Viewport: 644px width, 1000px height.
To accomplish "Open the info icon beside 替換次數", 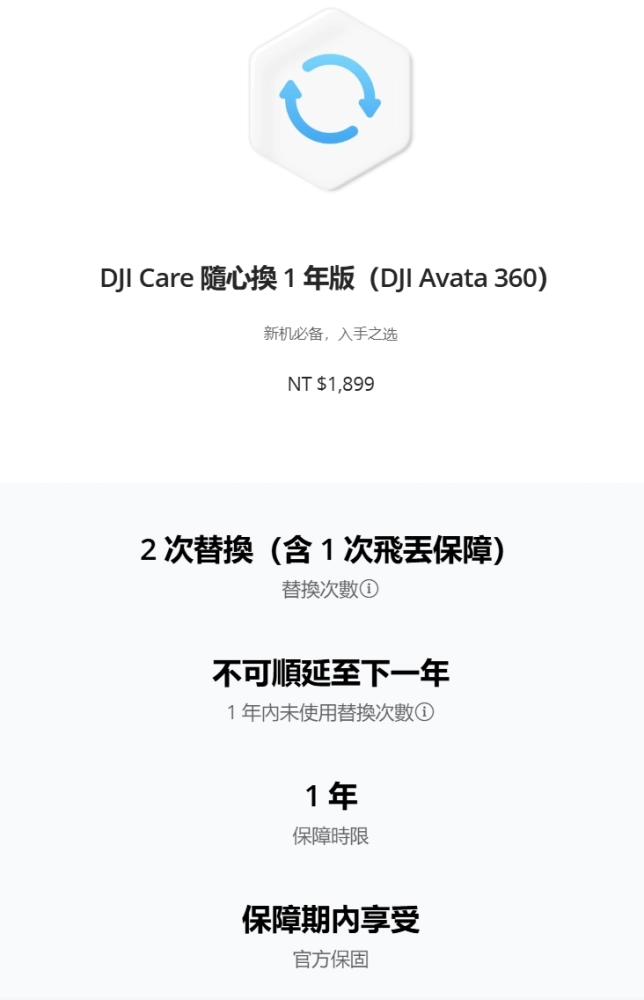I will click(x=370, y=589).
